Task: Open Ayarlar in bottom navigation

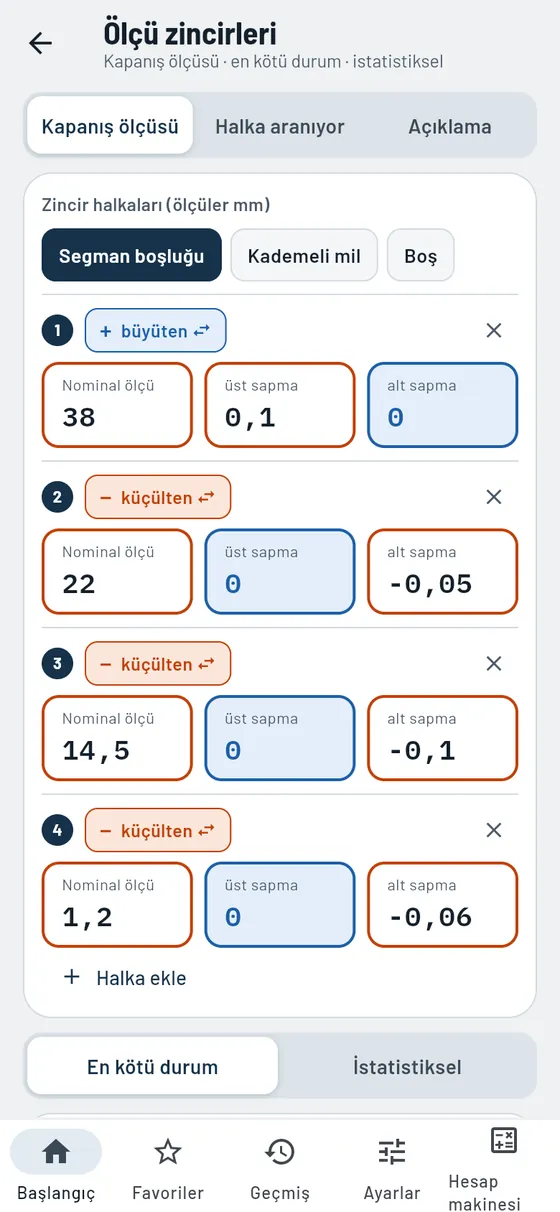Action: click(392, 1166)
